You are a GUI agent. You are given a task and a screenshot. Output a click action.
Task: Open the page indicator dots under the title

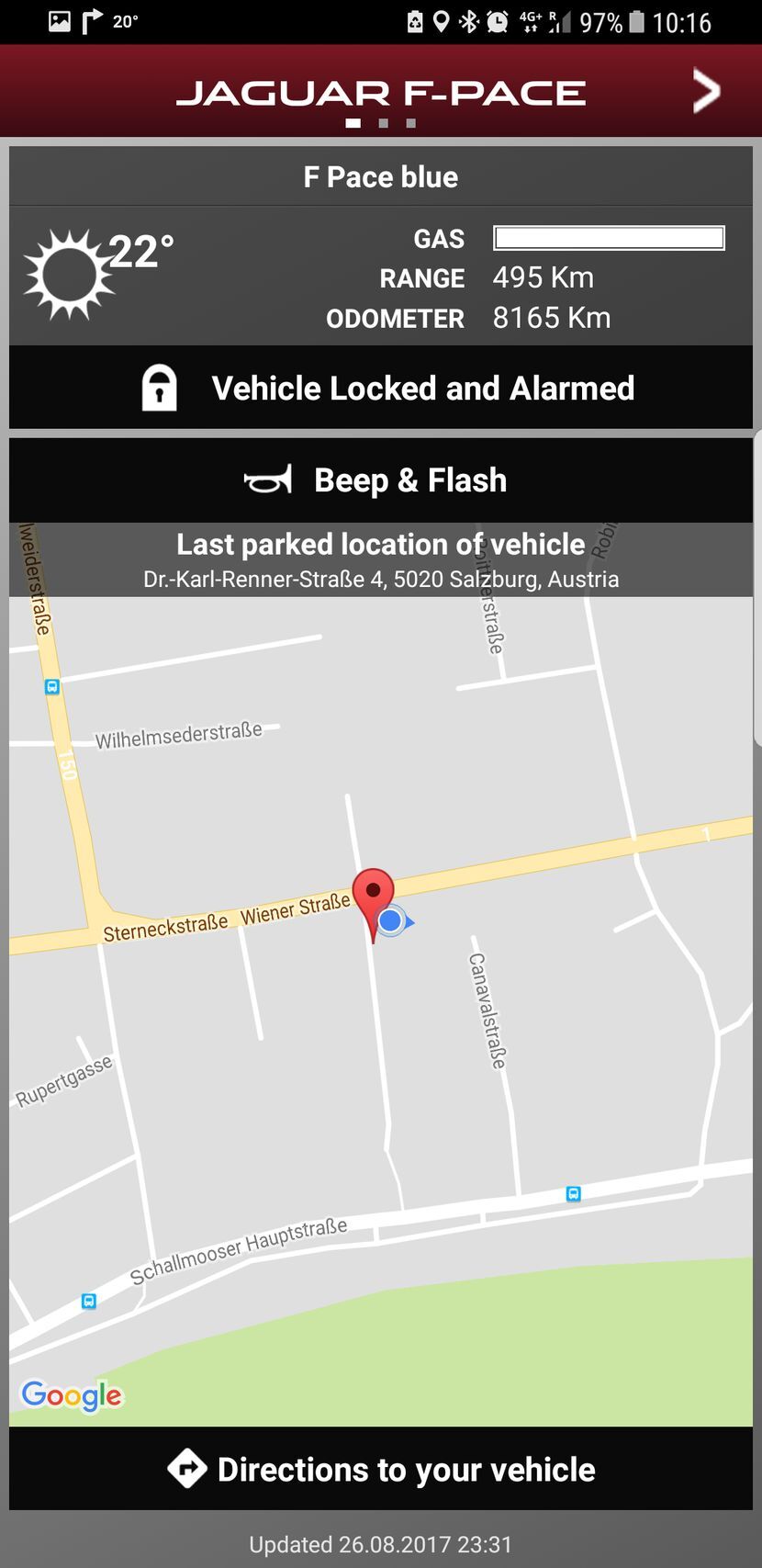(381, 123)
